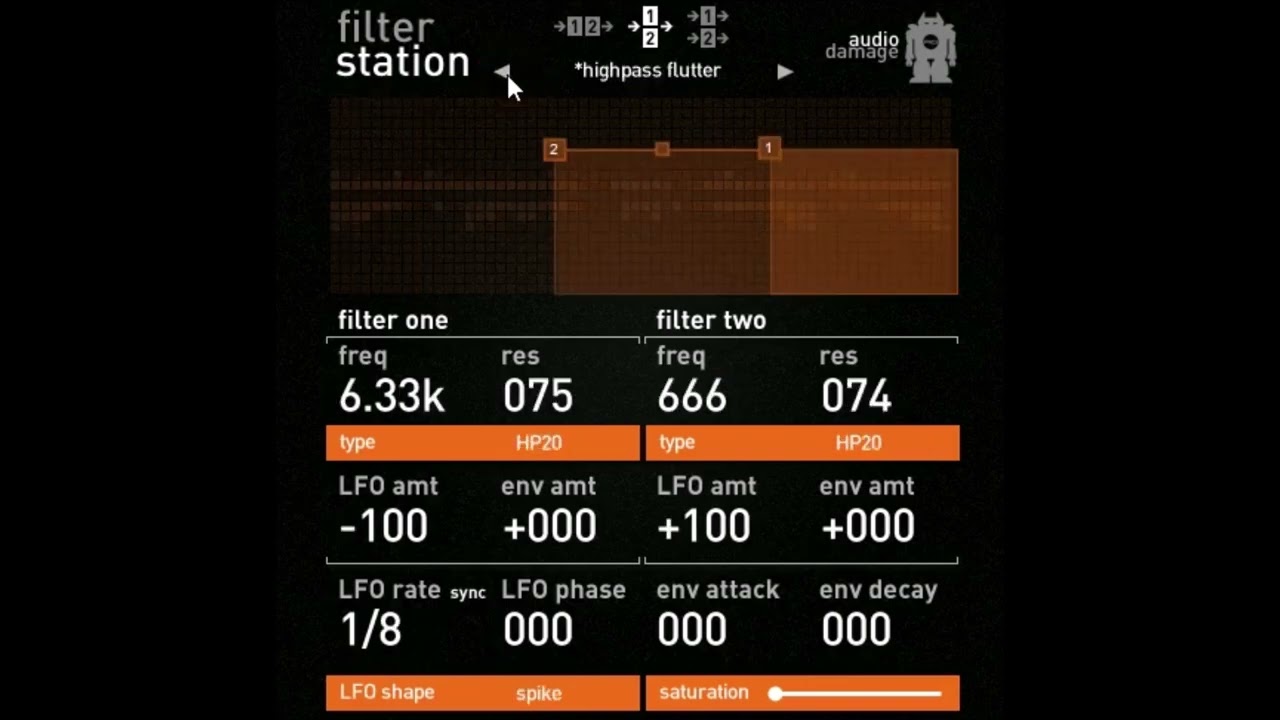Toggle LFO rate sync

click(x=468, y=593)
